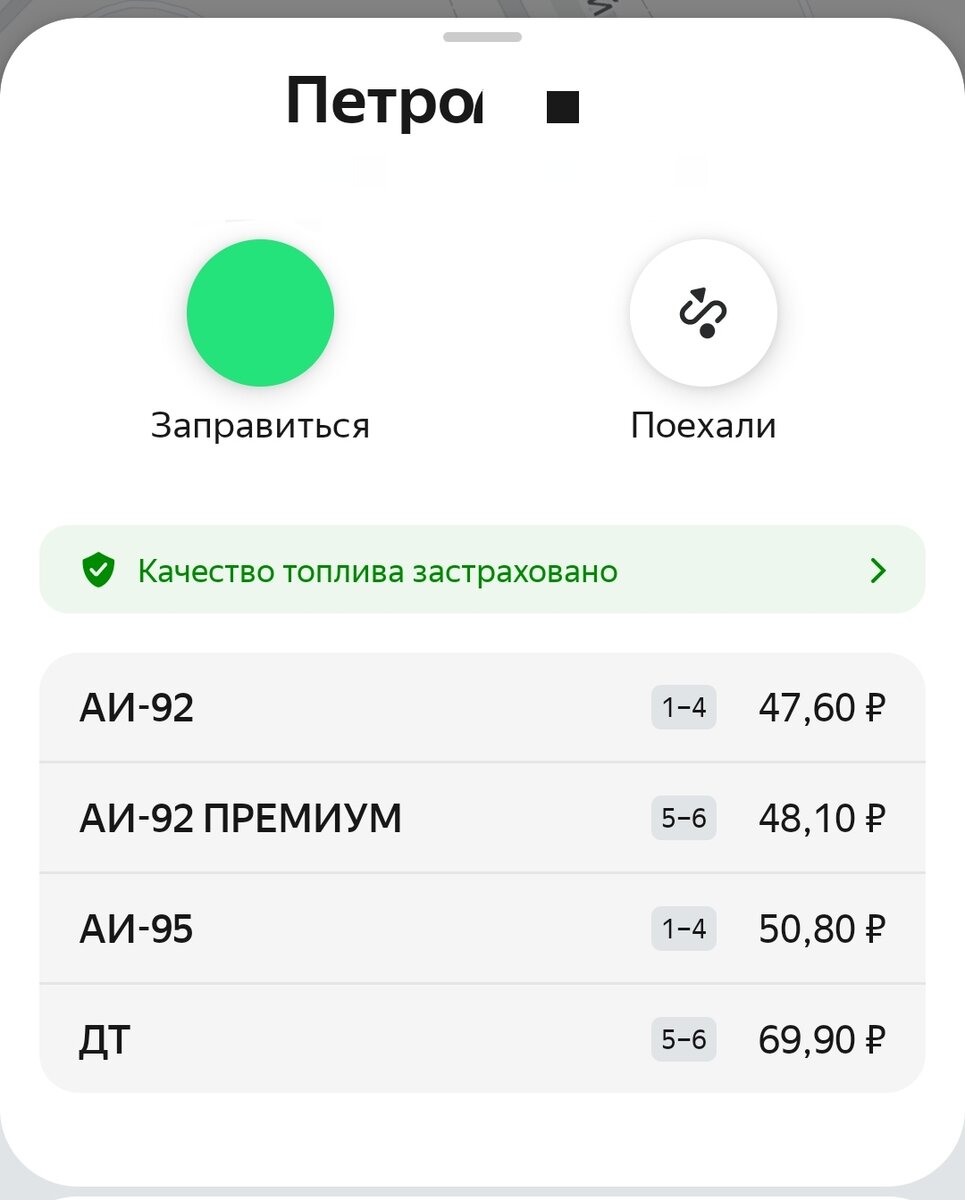Screen dimensions: 965x1200
Task: Tap the drag handle atop the bottom sheet
Action: pos(482,36)
